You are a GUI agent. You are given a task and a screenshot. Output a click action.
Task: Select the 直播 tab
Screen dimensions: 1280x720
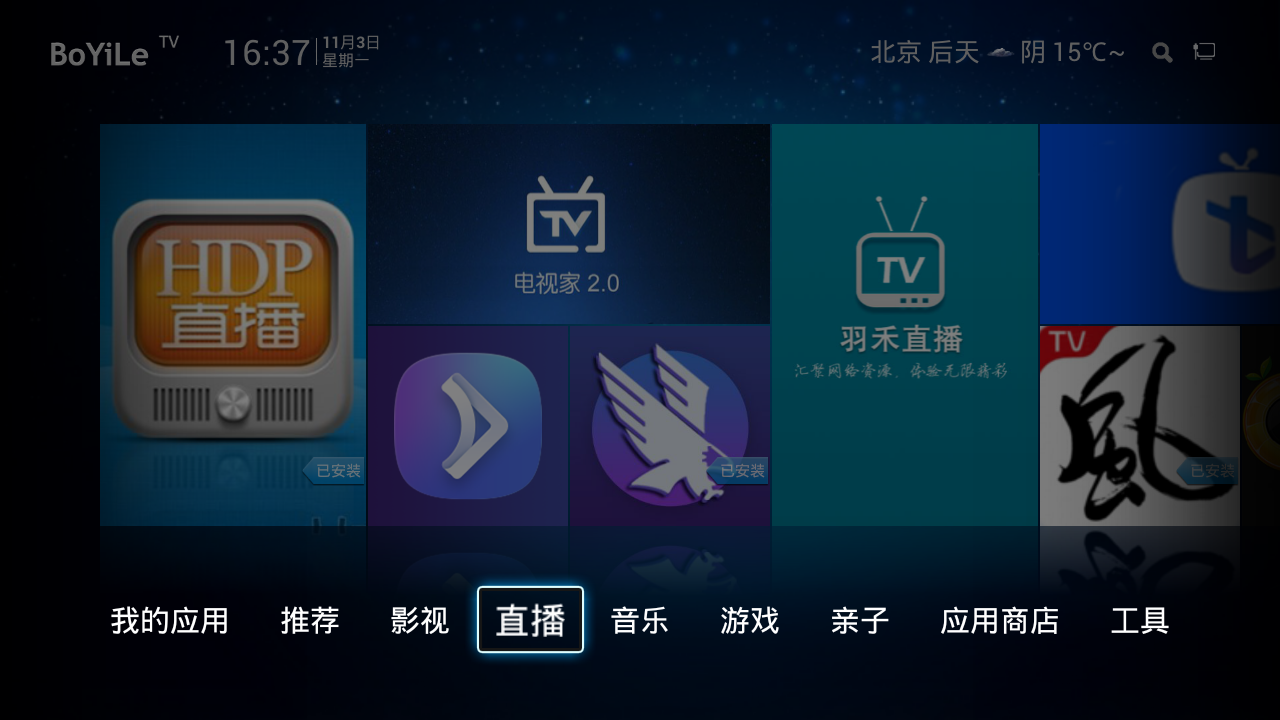530,621
